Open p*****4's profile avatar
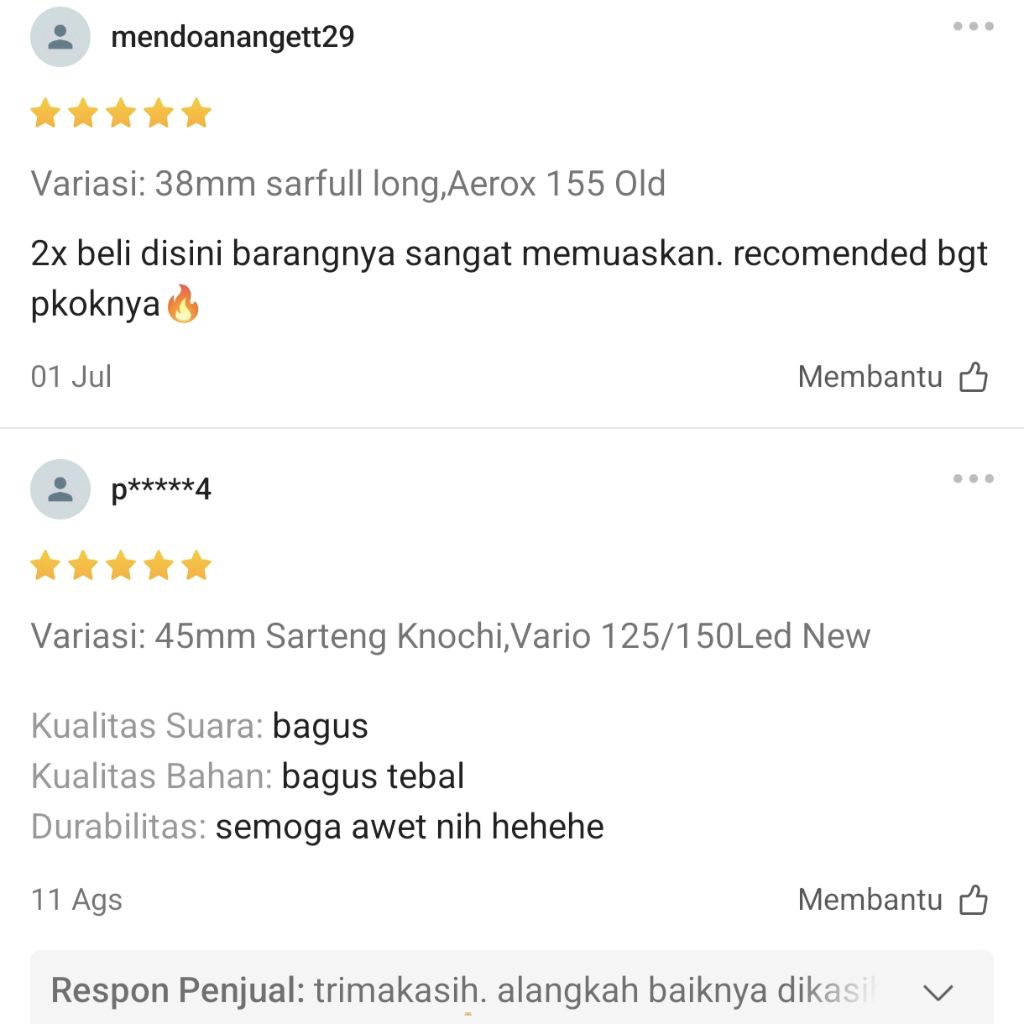The height and width of the screenshot is (1024, 1024). (x=60, y=489)
